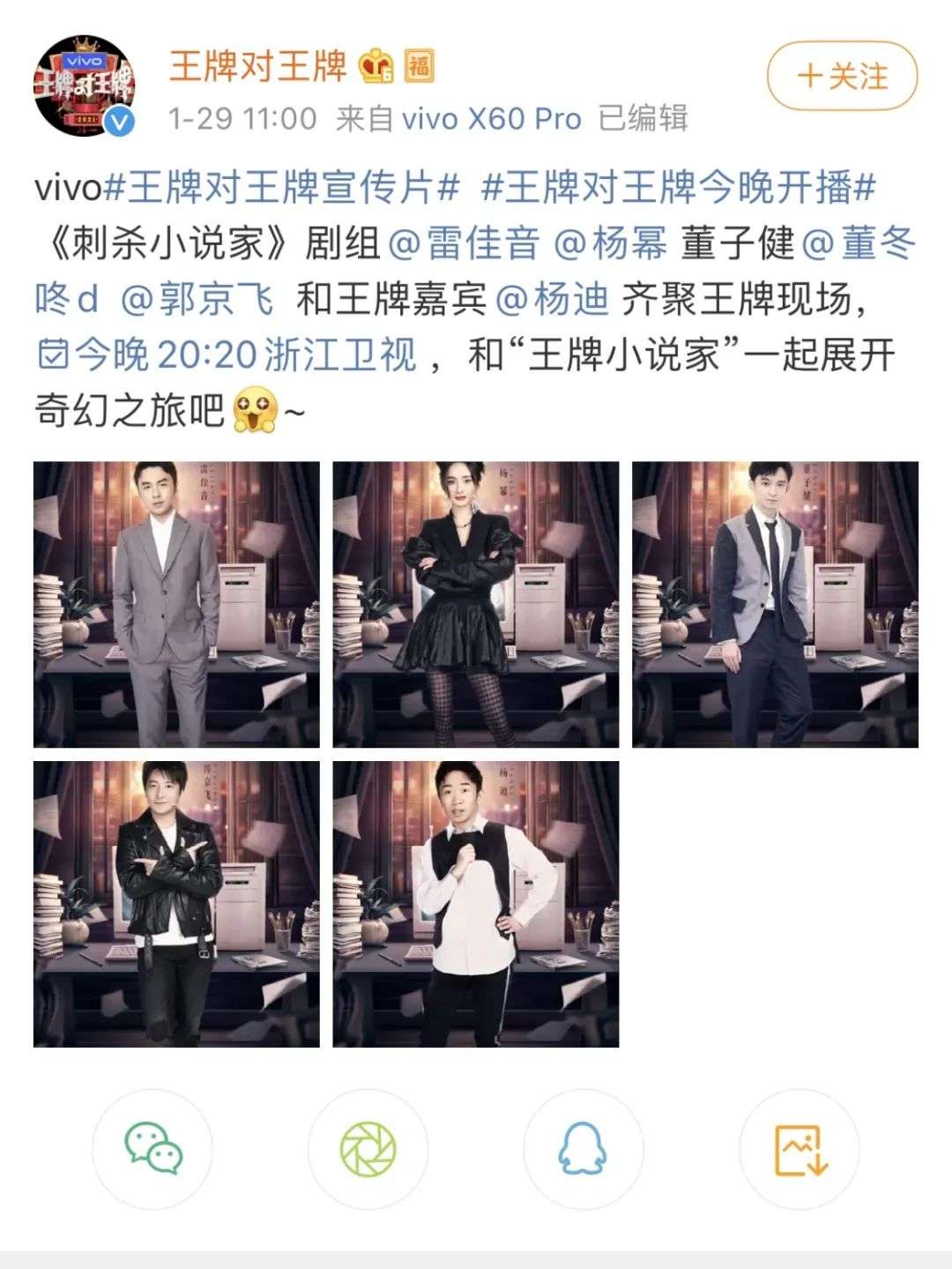Open the @郭京飞 mention
Image resolution: width=952 pixels, height=1269 pixels.
click(x=197, y=300)
